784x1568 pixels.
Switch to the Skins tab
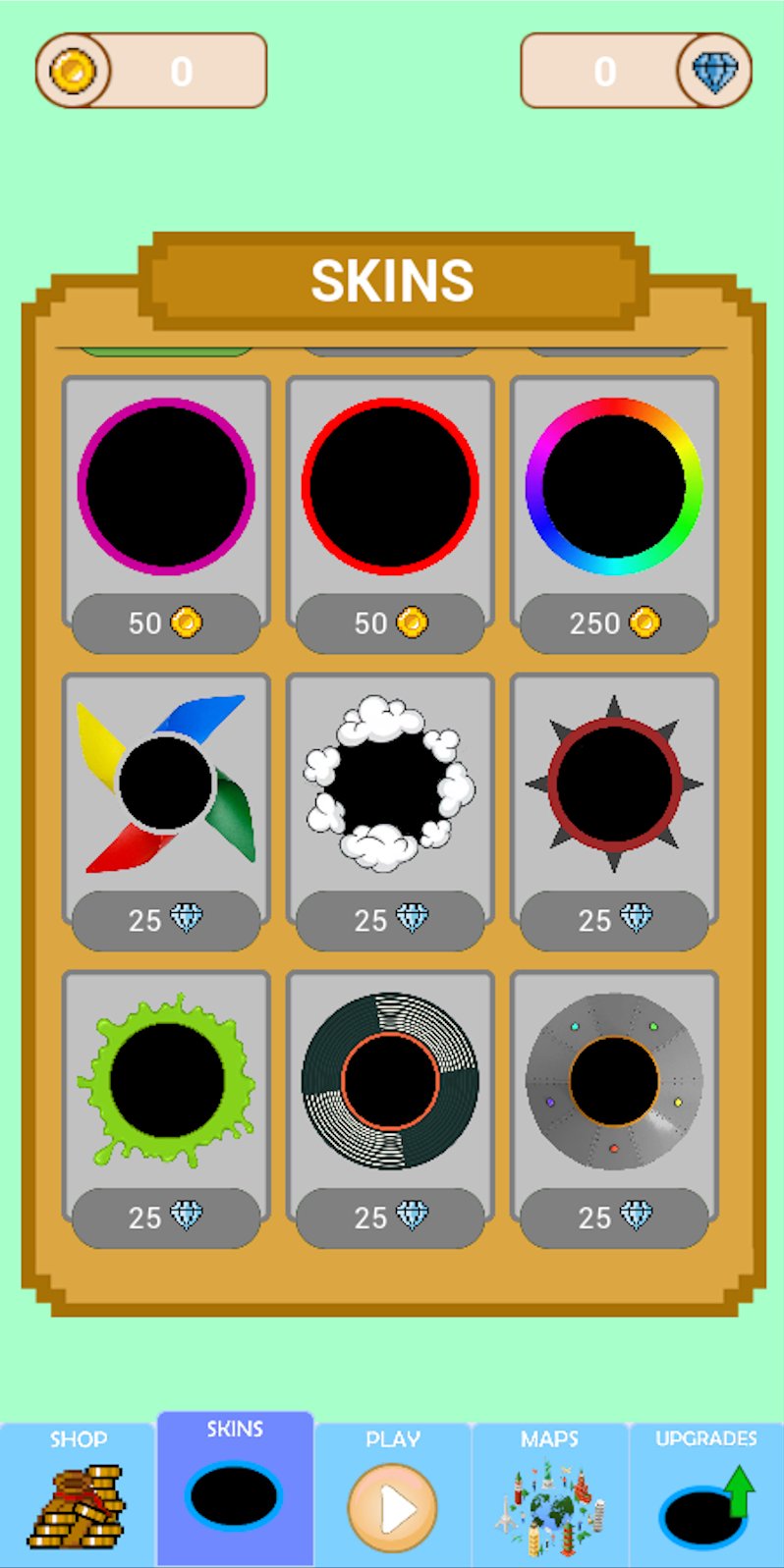point(235,1489)
